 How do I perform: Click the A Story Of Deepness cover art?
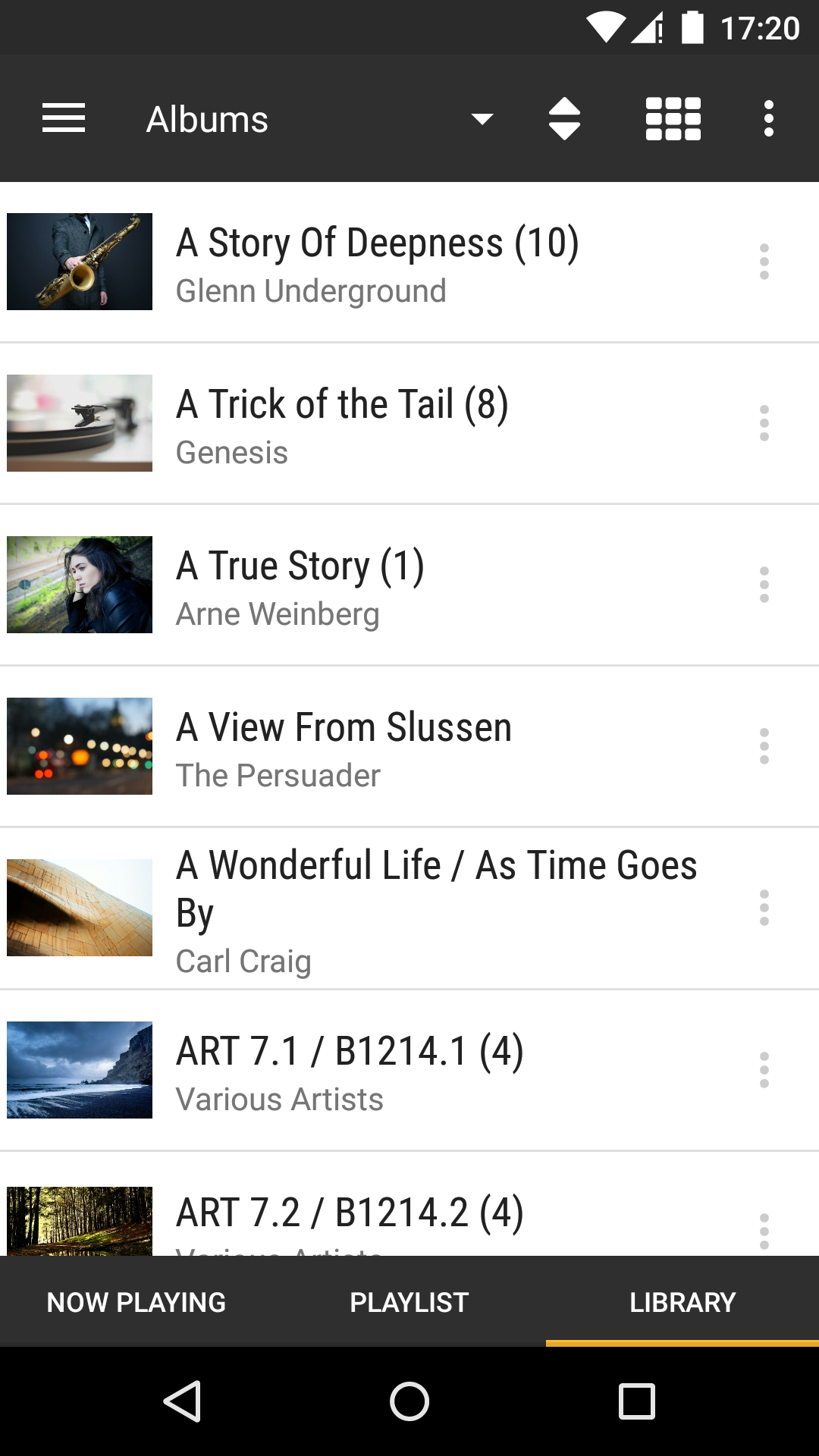coord(80,262)
